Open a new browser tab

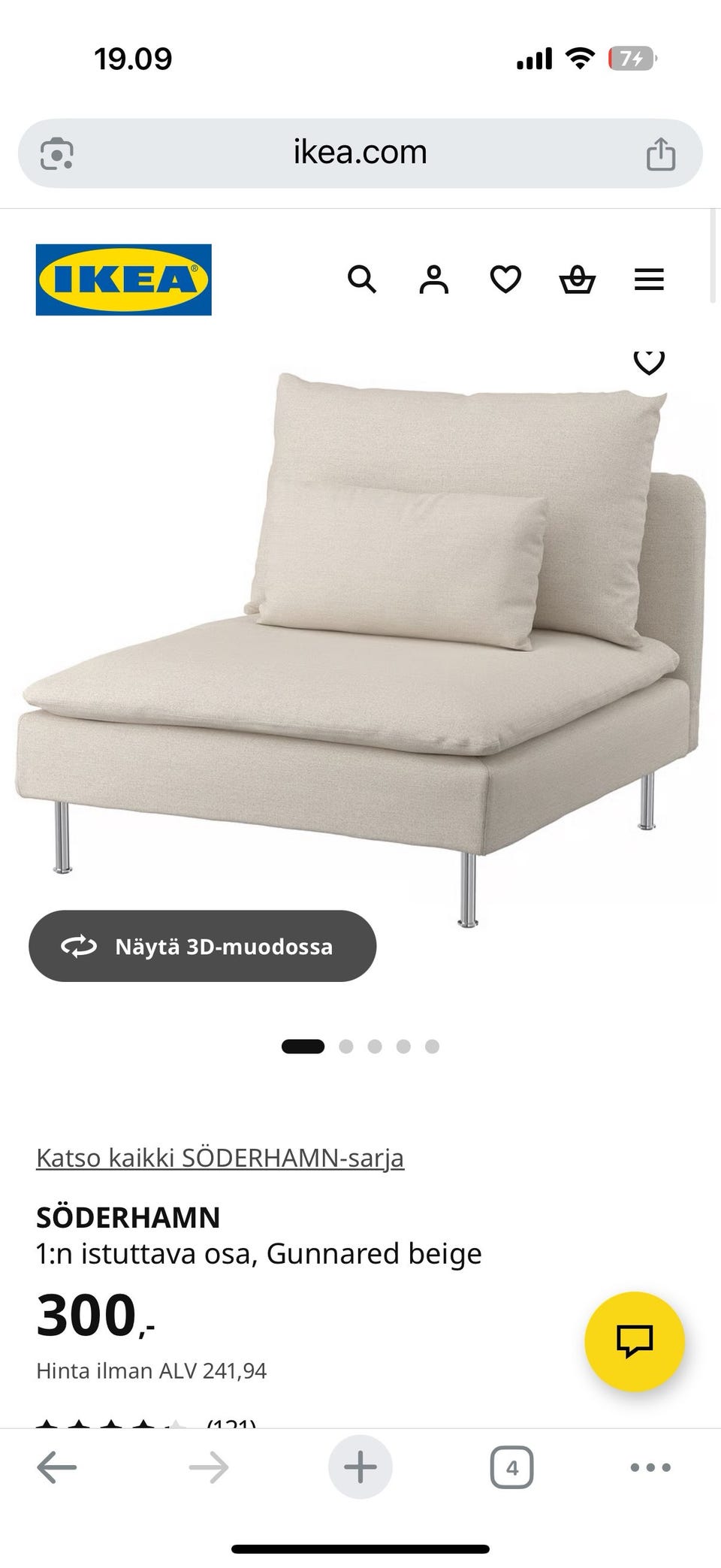[360, 1467]
